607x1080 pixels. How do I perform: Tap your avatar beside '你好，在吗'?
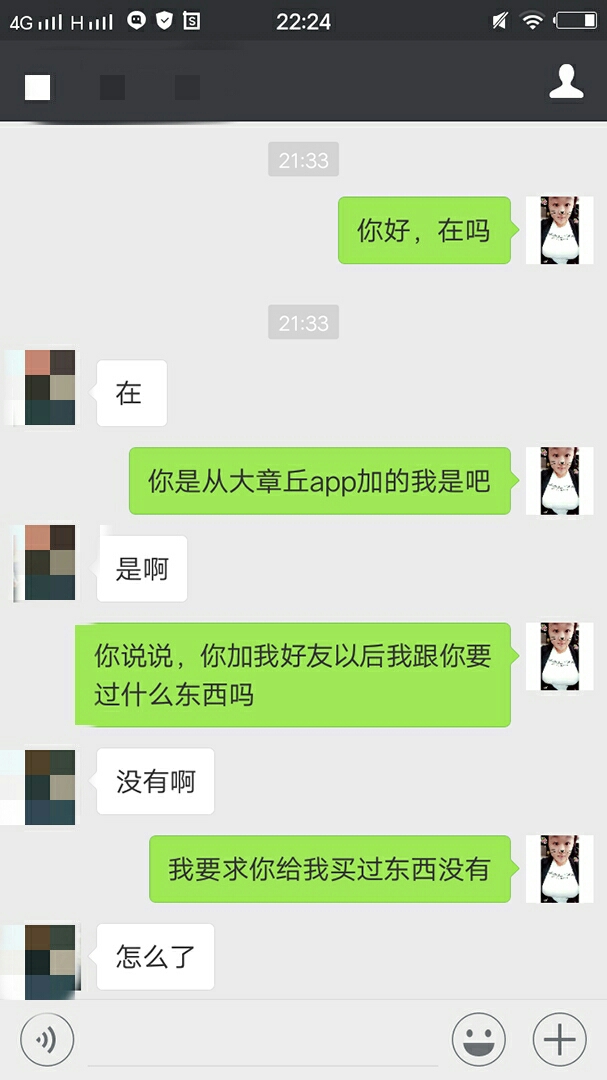point(560,230)
